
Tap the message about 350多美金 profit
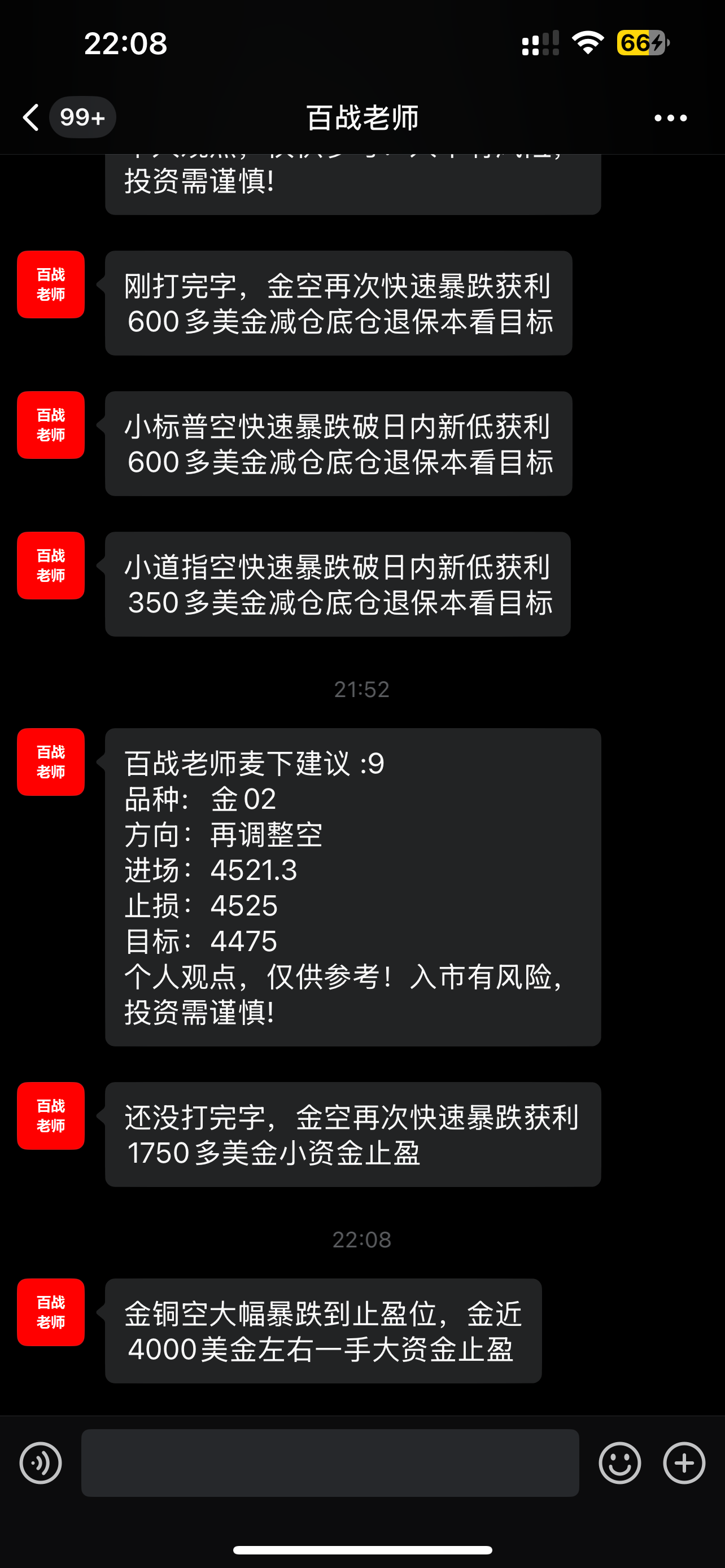338,584
